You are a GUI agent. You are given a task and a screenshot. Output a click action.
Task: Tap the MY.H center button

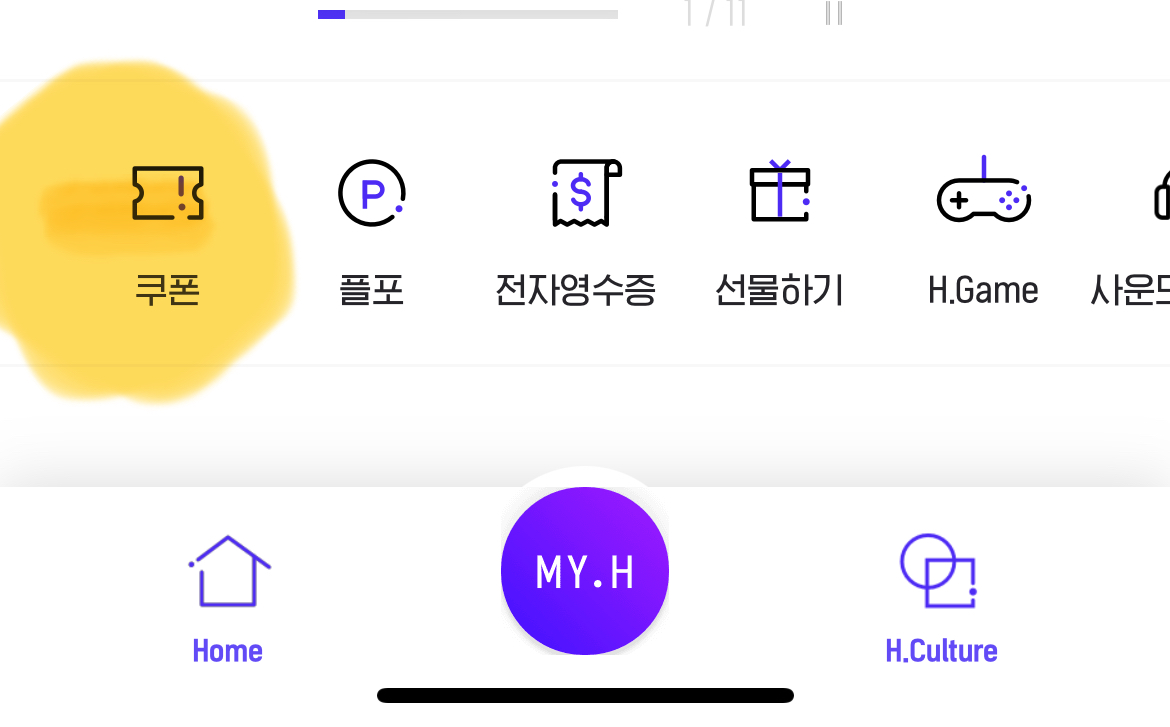pyautogui.click(x=585, y=571)
